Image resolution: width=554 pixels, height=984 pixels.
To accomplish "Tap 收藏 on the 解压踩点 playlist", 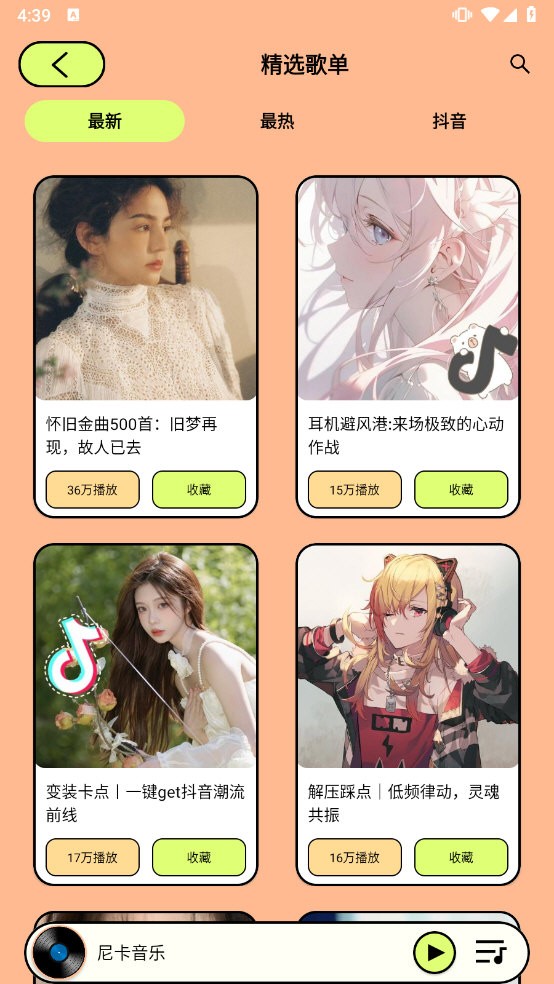I will point(461,857).
